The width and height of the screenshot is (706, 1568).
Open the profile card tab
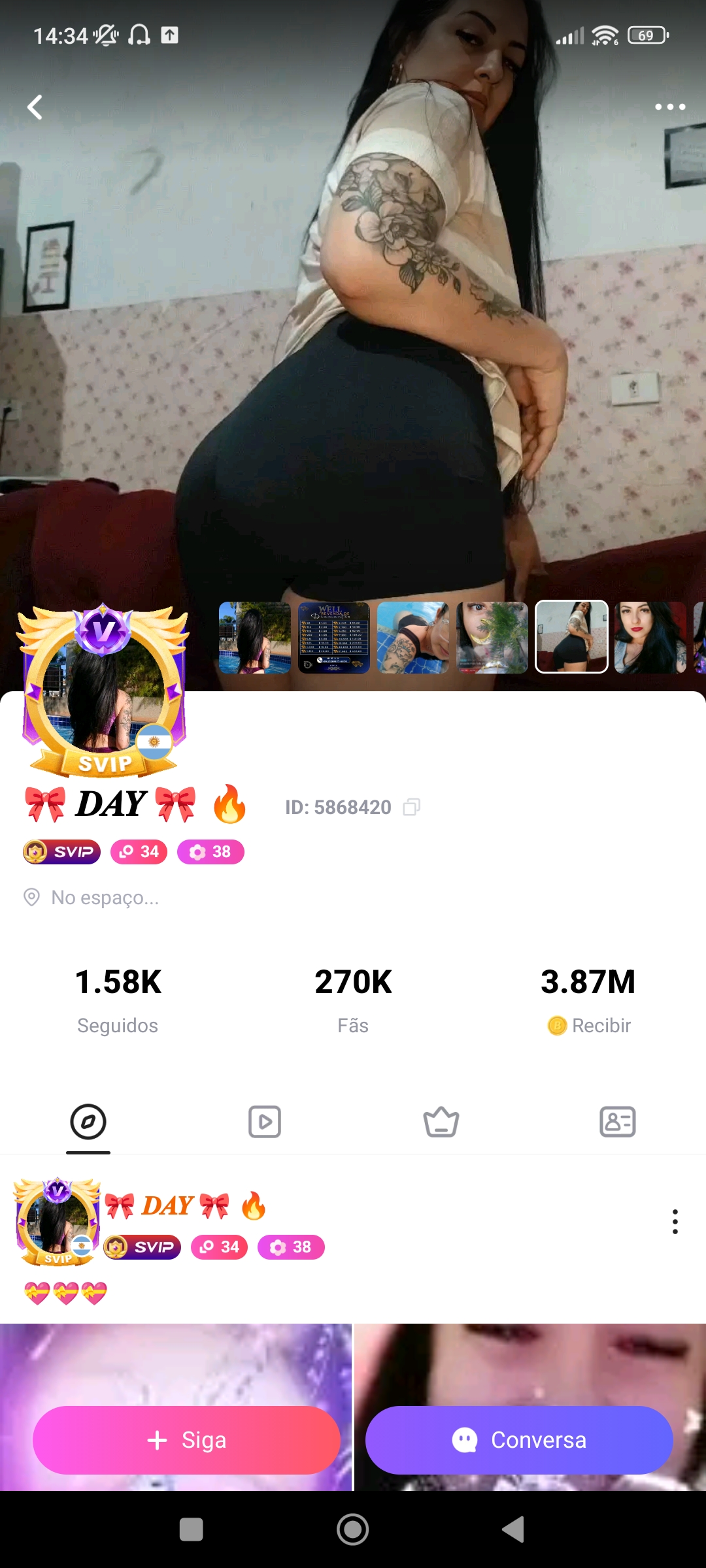coord(617,1122)
